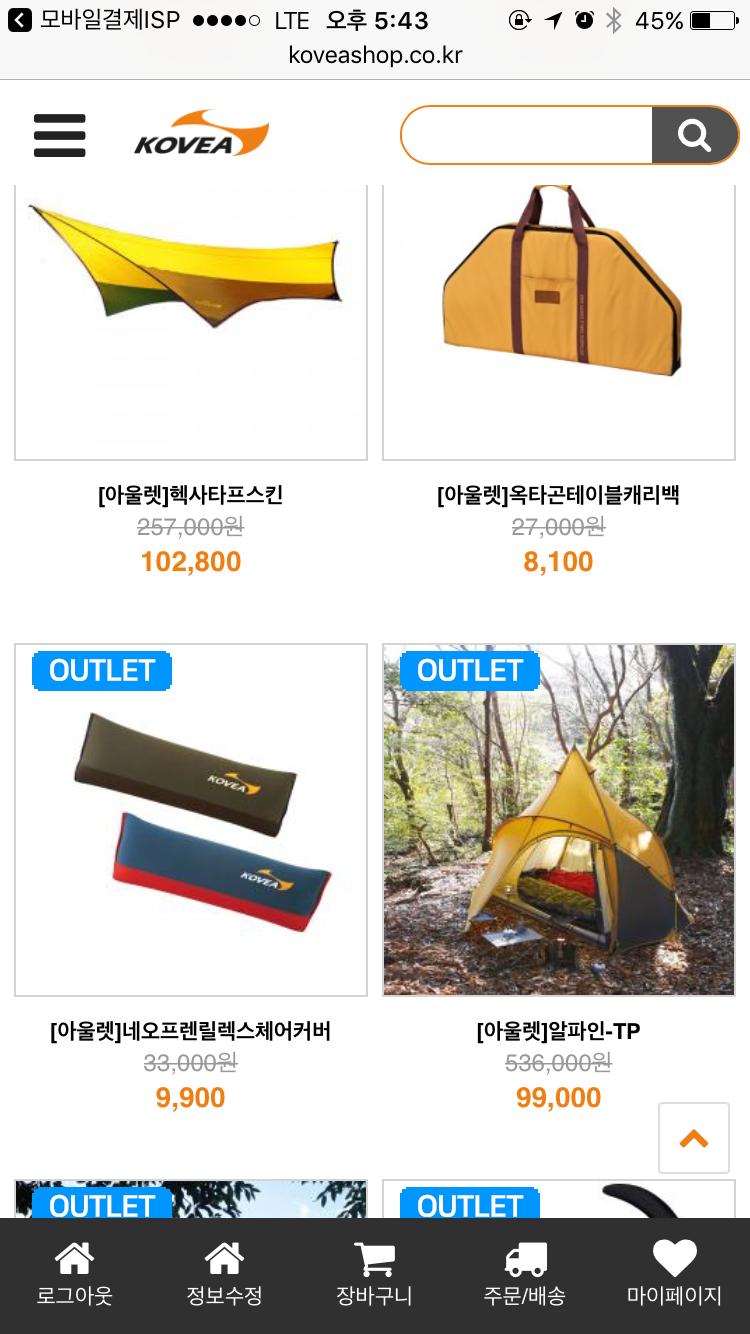View the 알파인-TP tent product
The height and width of the screenshot is (1334, 750).
coord(559,820)
